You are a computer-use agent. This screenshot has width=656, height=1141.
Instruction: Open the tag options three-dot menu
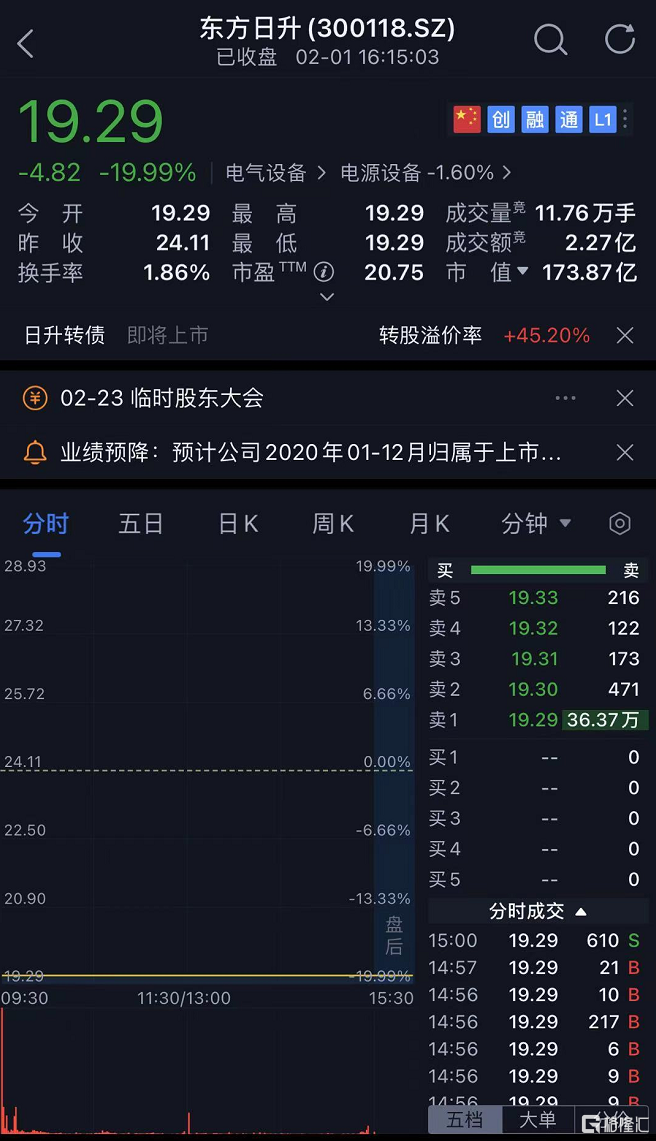[625, 119]
